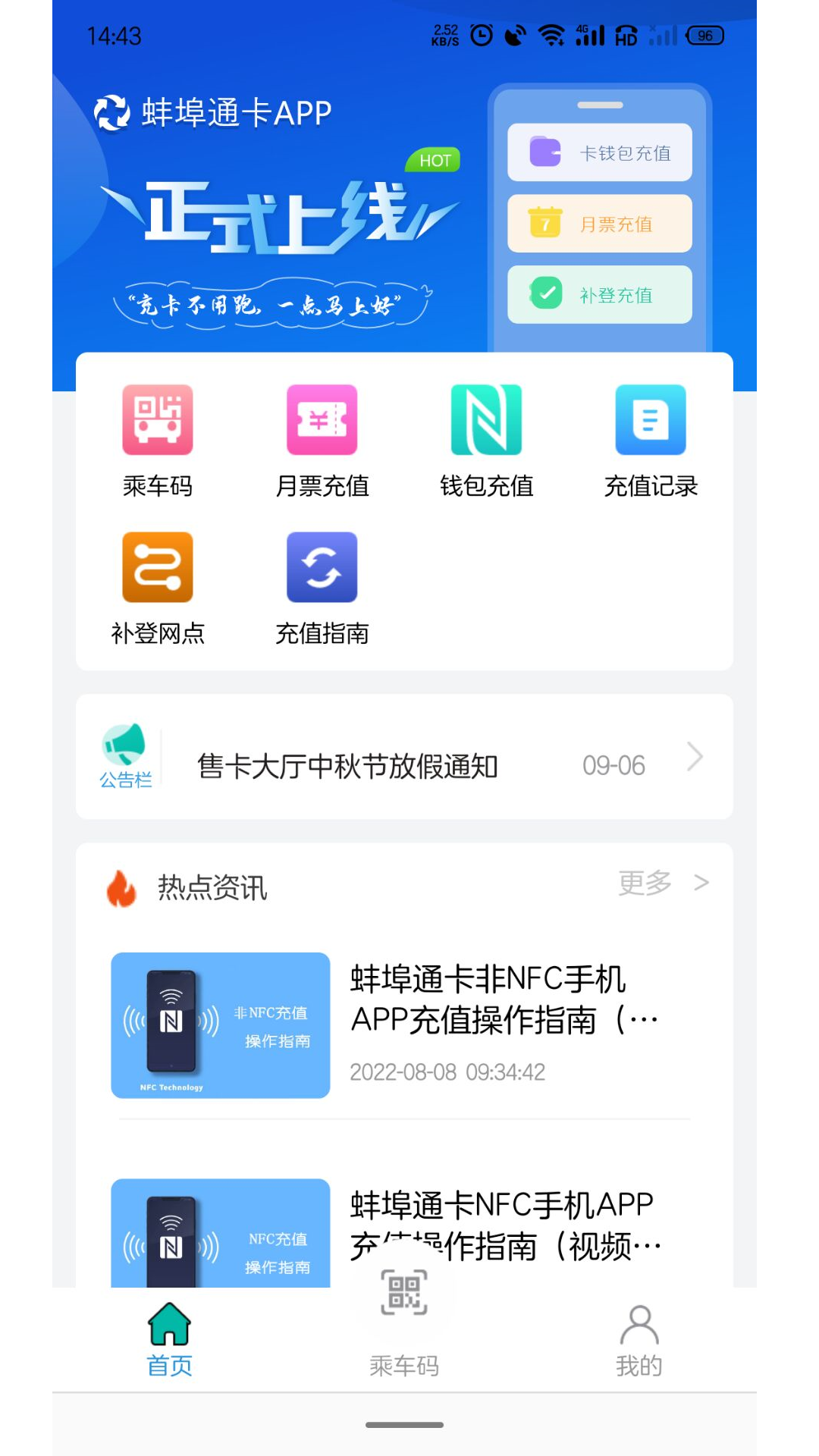This screenshot has height=1456, width=819.
Task: Open the blue 充值记录 records icon
Action: (651, 419)
